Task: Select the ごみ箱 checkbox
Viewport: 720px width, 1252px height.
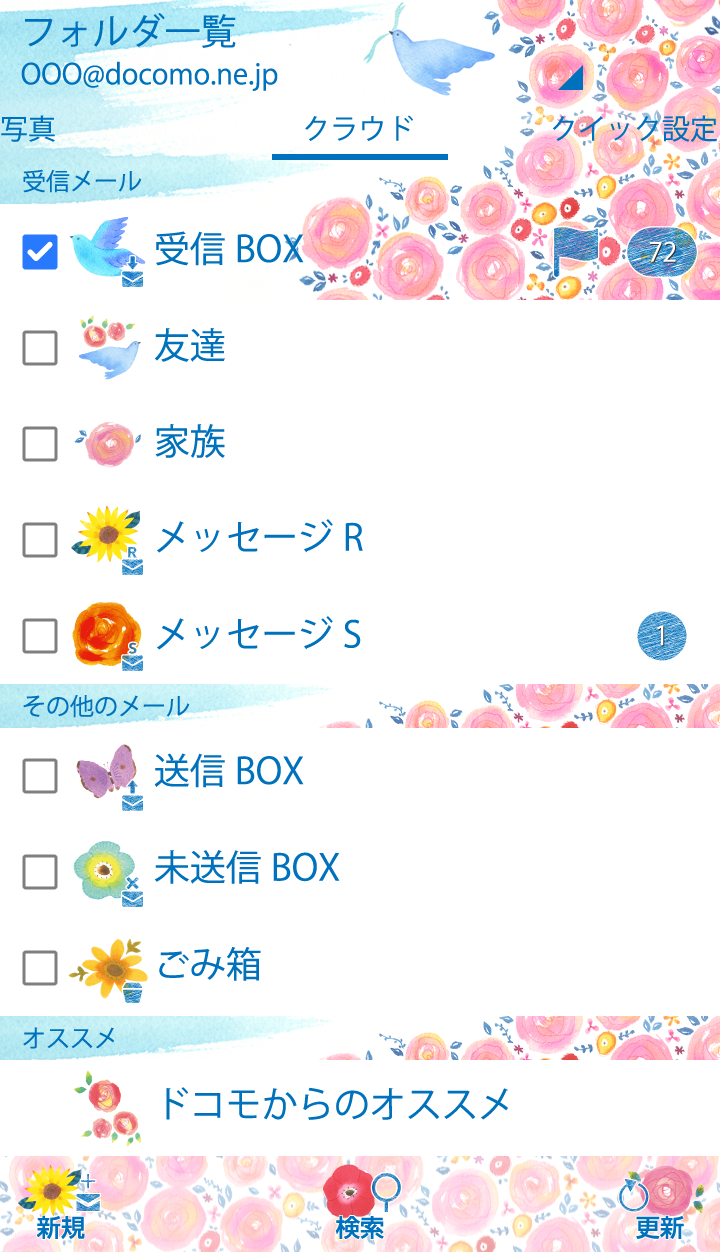Action: click(40, 967)
